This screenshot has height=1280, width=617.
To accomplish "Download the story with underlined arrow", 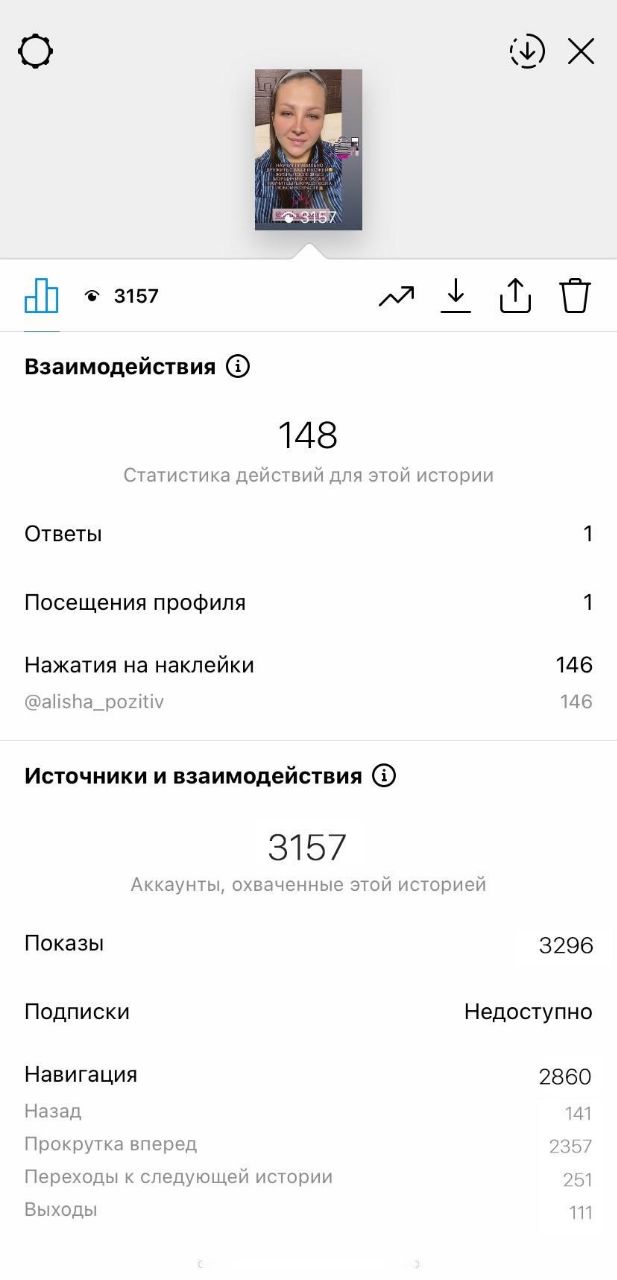I will (x=455, y=296).
